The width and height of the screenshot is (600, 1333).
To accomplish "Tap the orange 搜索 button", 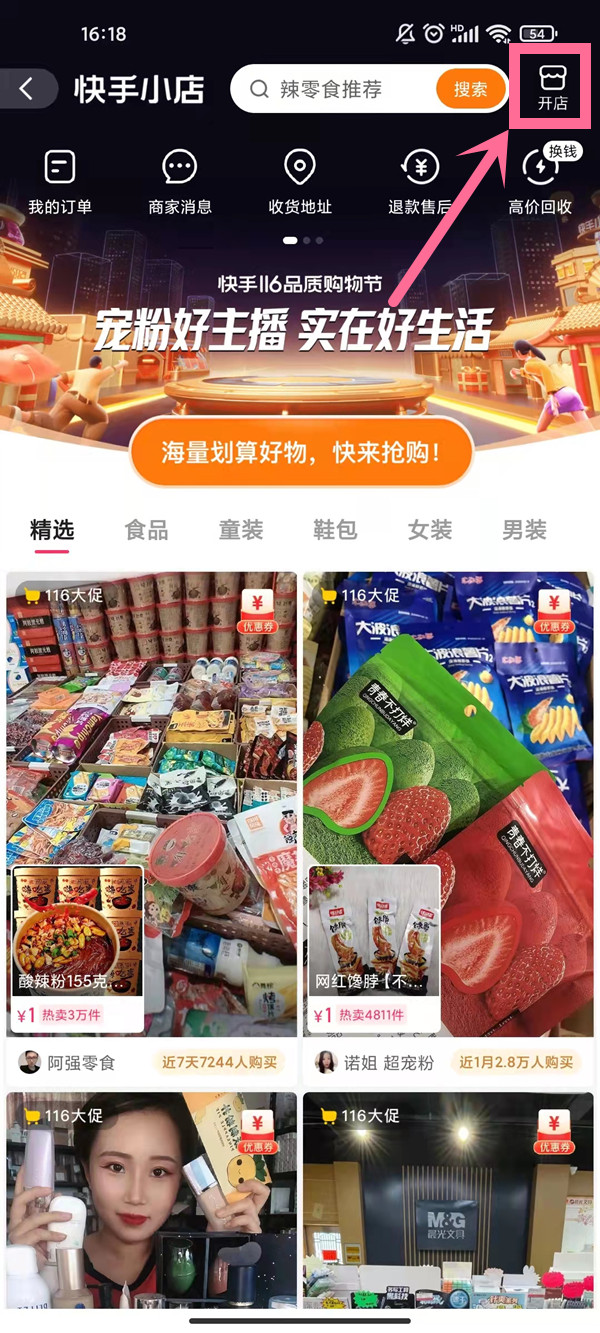I will click(x=470, y=89).
